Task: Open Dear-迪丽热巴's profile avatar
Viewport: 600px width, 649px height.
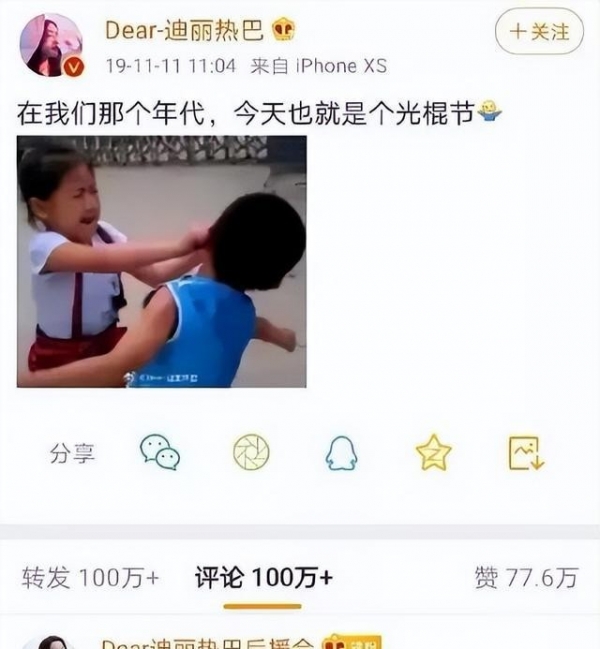Action: (51, 45)
